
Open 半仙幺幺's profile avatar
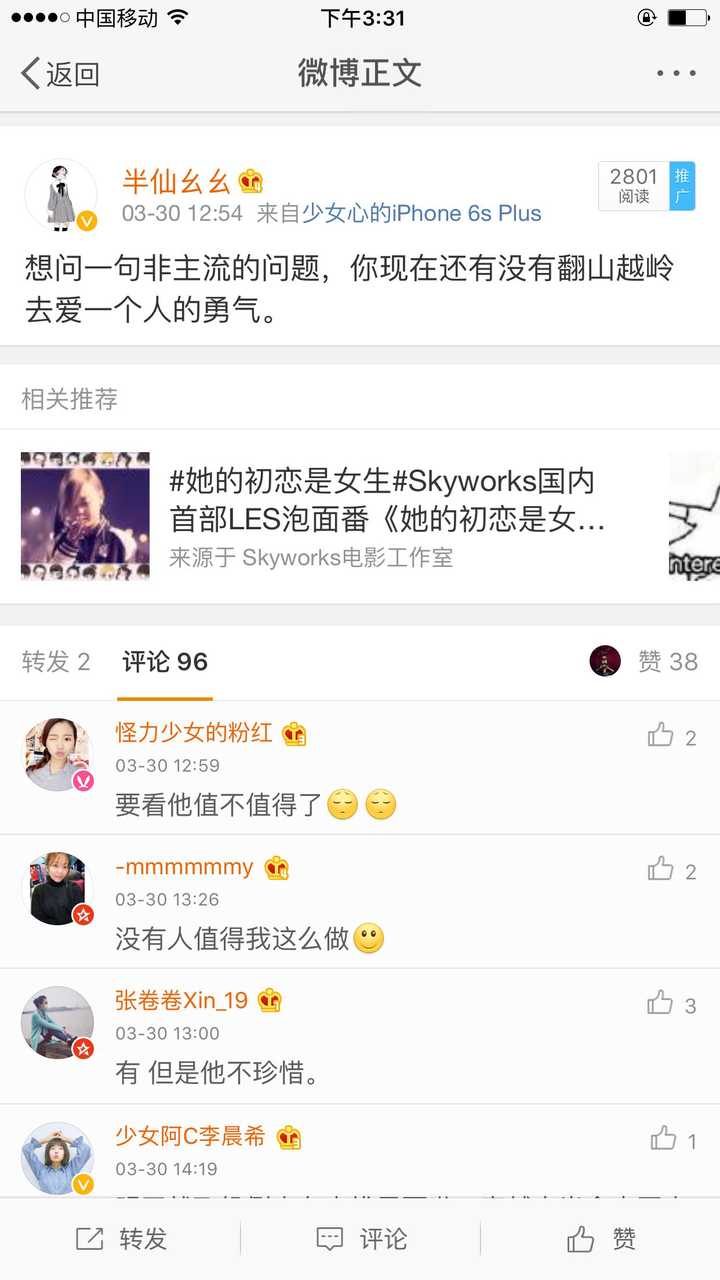point(60,194)
